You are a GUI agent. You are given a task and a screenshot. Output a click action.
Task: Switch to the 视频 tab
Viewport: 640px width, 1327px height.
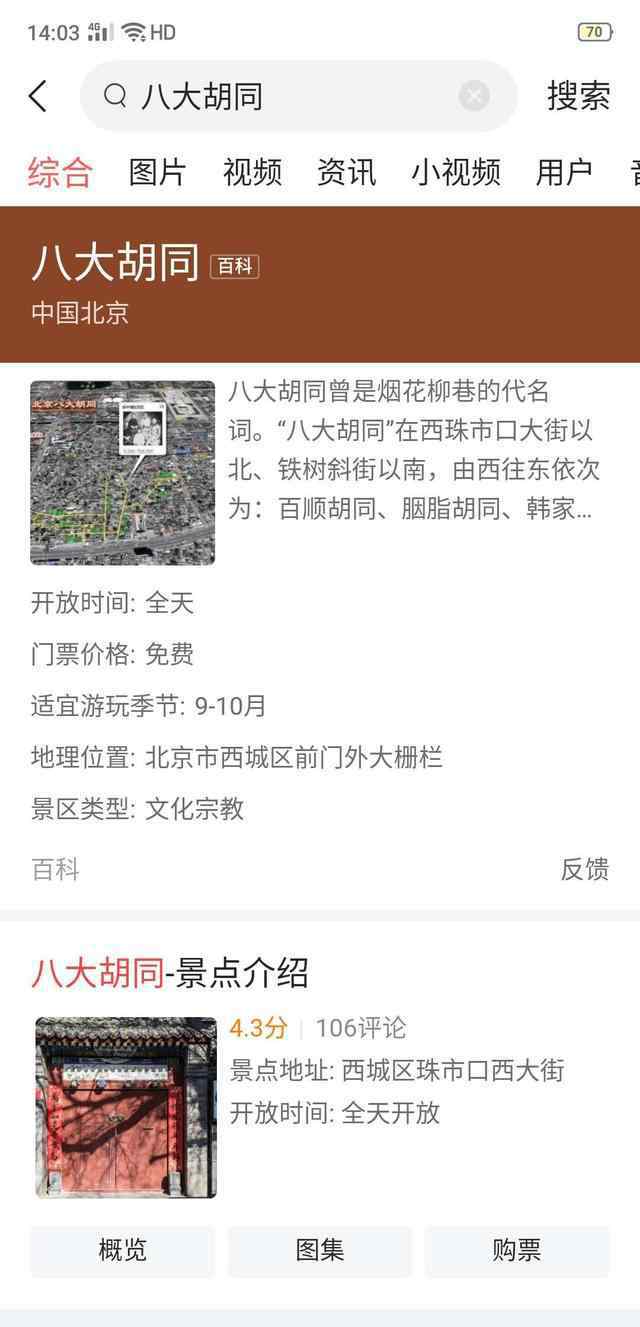pos(252,172)
